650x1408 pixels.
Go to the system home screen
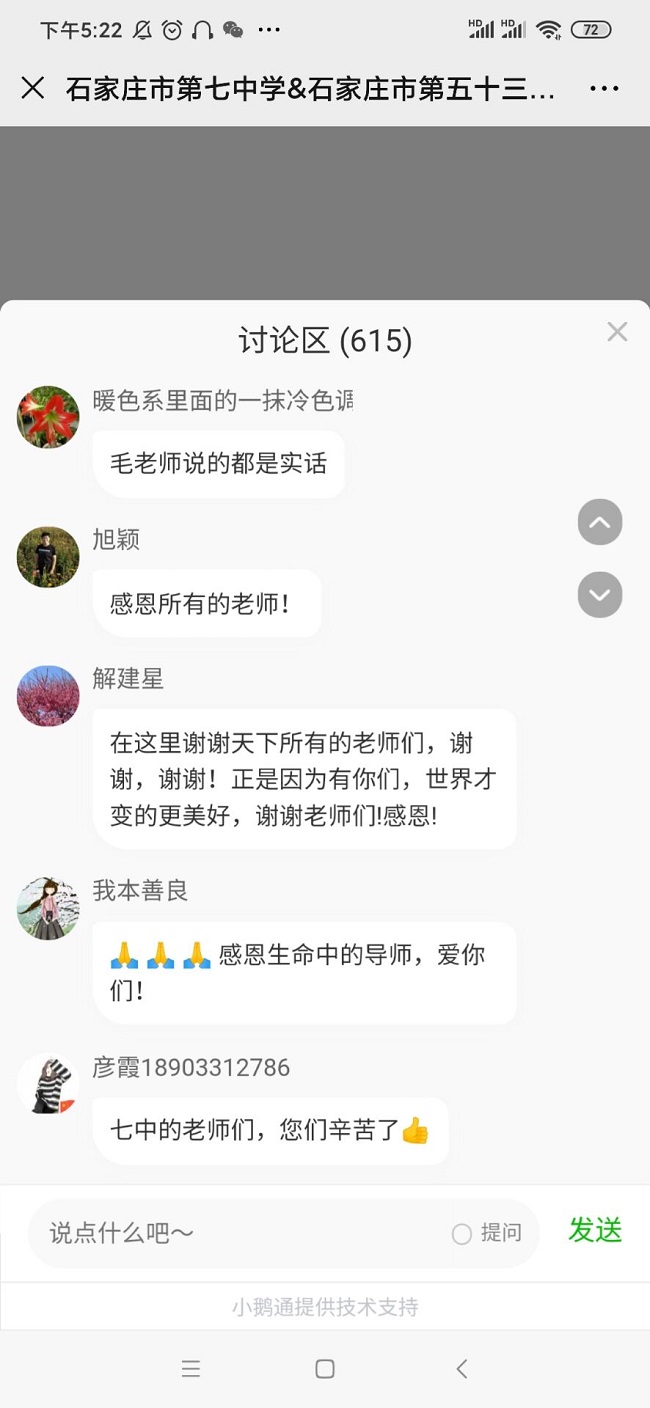[325, 1369]
